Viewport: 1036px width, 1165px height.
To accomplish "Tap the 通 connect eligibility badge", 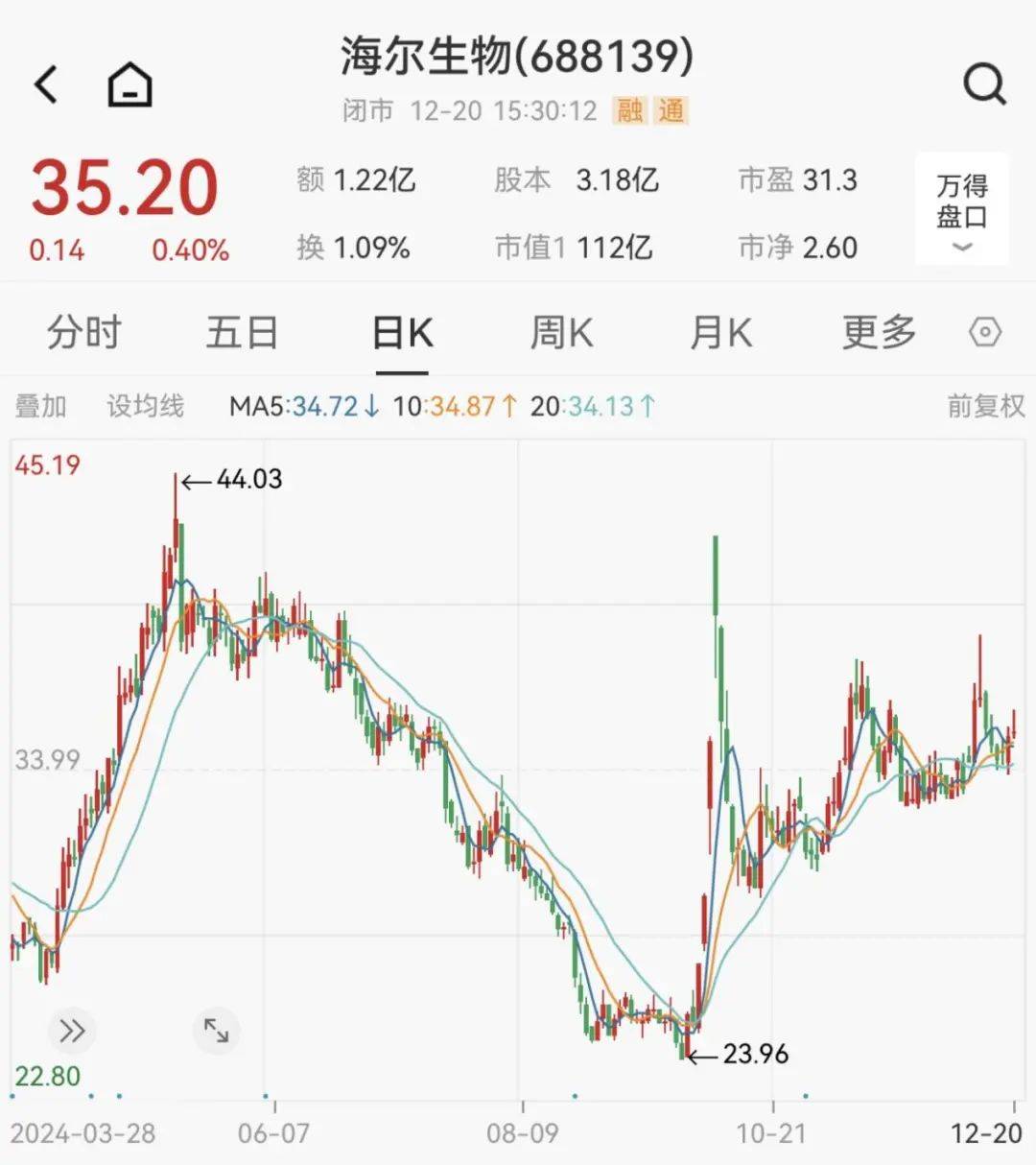I will [x=671, y=110].
